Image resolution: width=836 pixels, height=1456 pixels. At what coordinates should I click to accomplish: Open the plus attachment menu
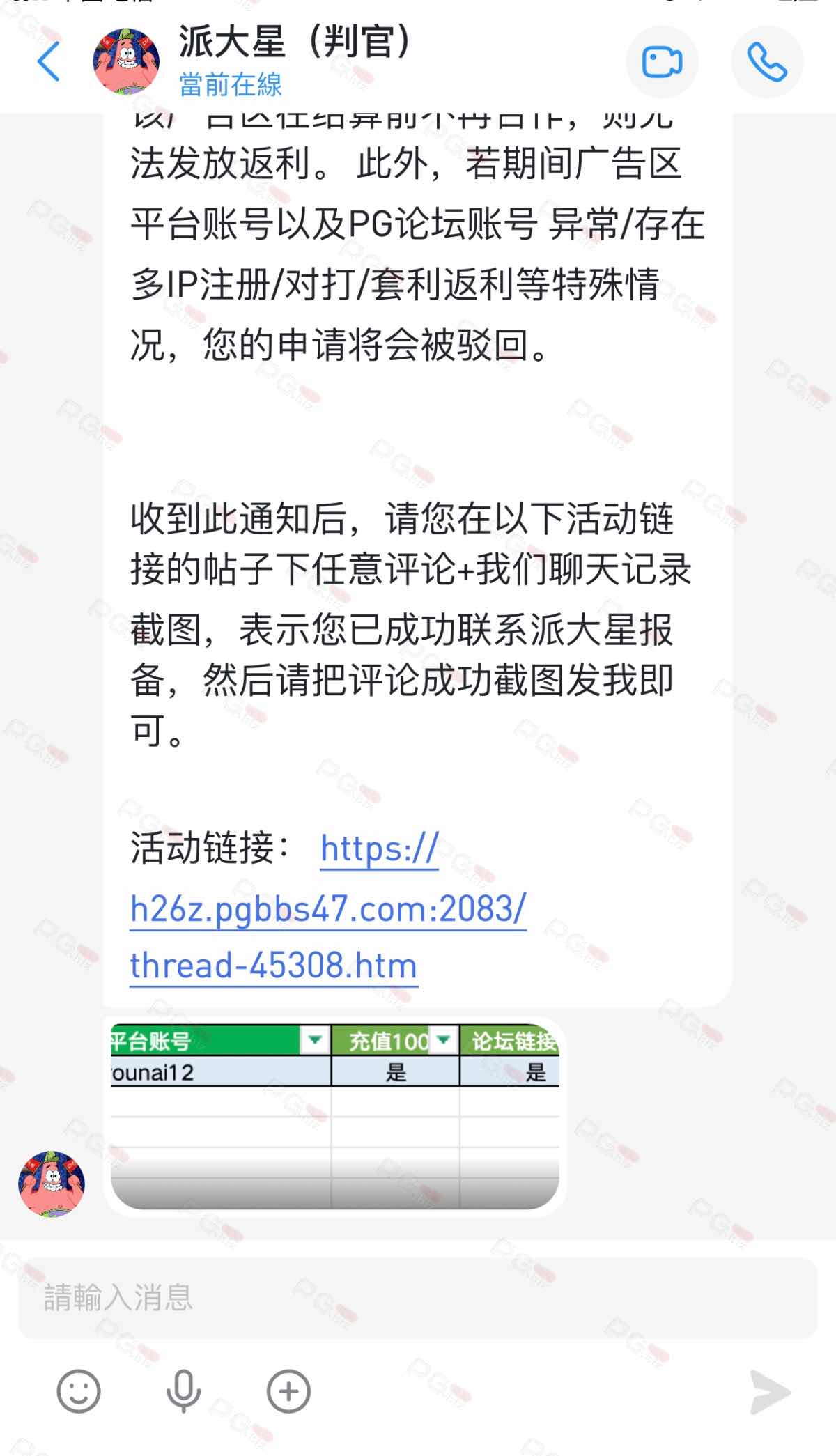tap(288, 1391)
